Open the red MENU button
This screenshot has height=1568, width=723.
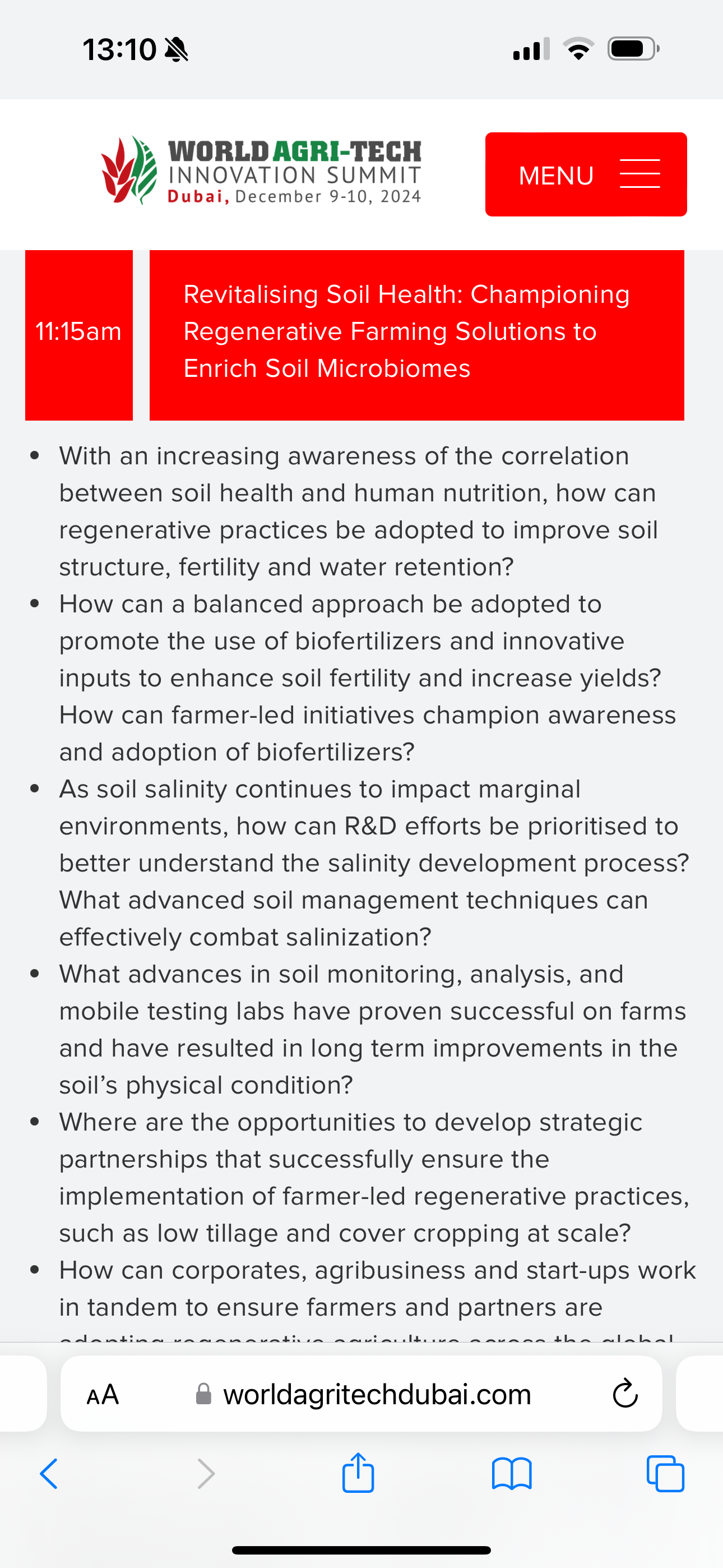(586, 174)
